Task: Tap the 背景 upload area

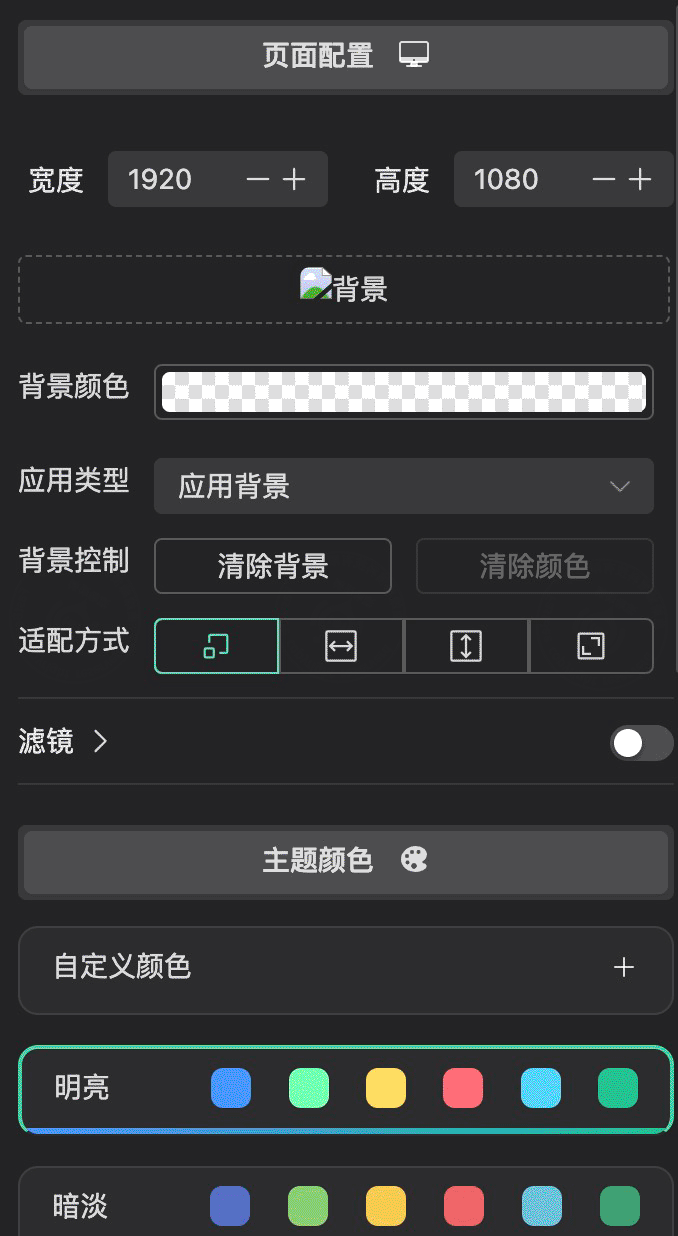Action: pyautogui.click(x=344, y=290)
